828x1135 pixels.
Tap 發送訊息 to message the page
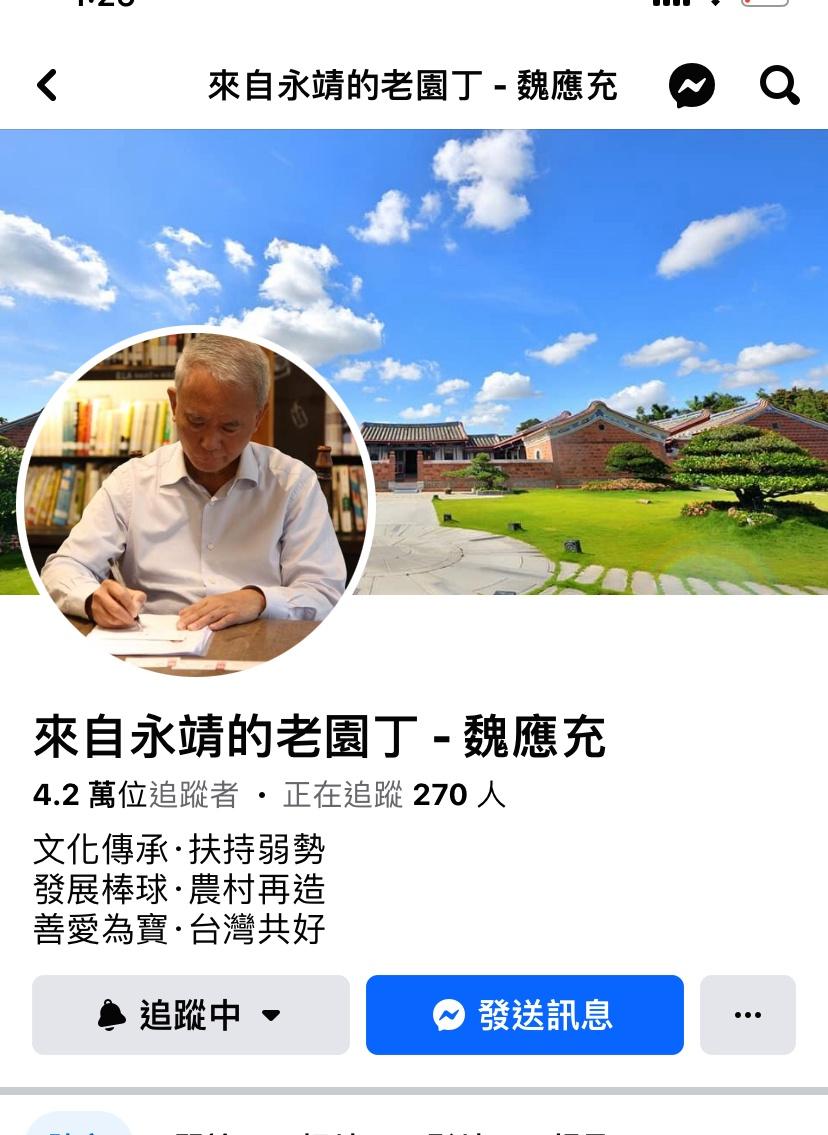(524, 1015)
